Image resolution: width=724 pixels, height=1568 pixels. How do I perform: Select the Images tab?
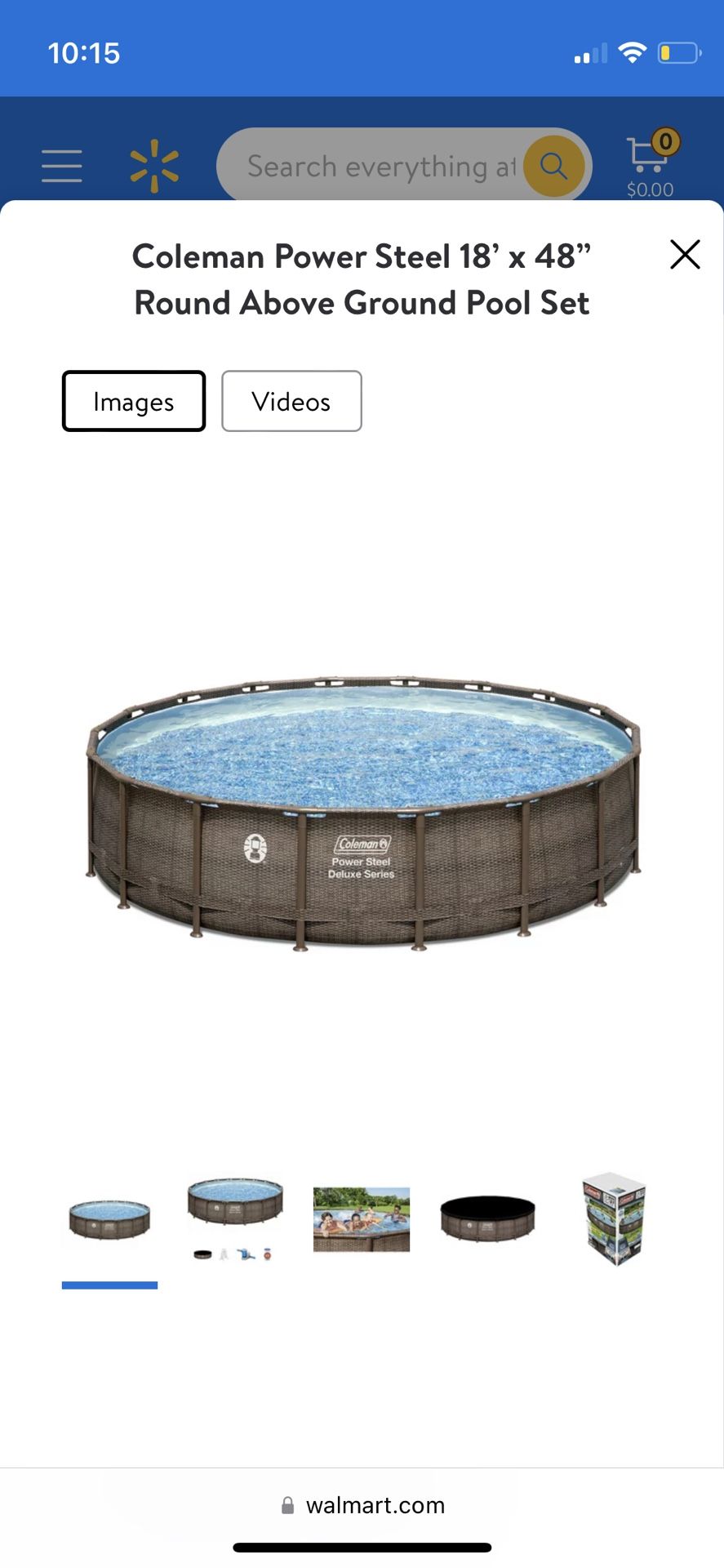point(134,401)
